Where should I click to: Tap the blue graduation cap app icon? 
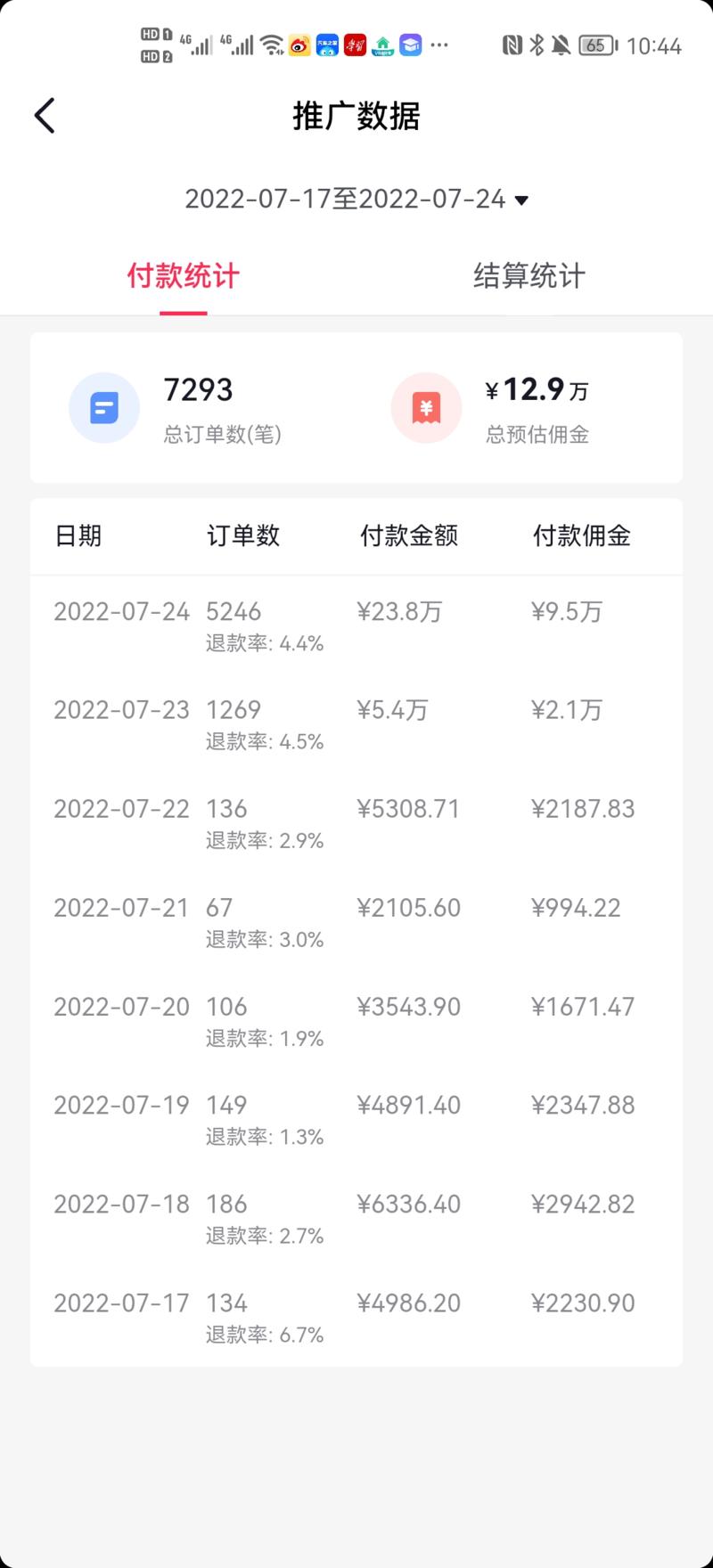pos(412,45)
